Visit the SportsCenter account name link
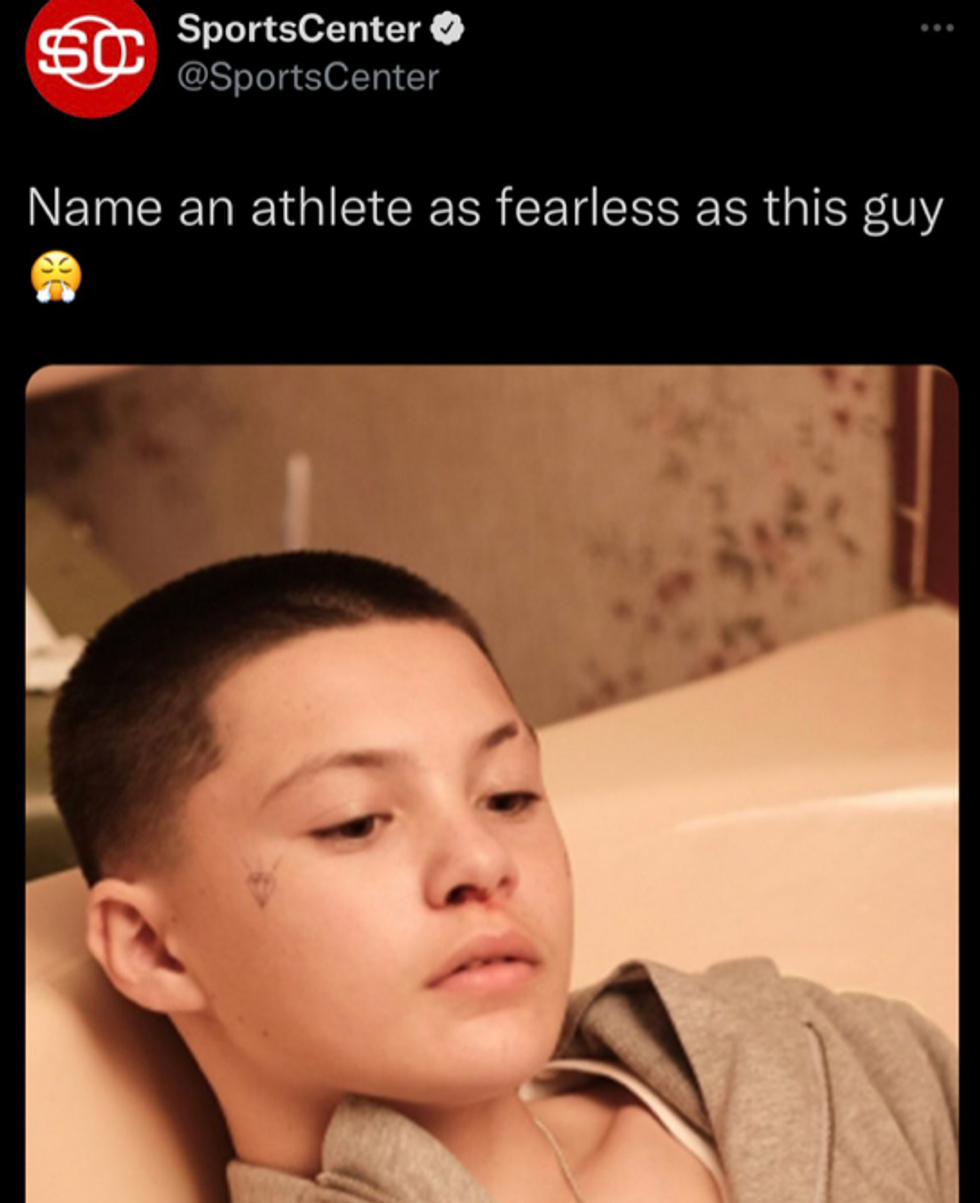Image resolution: width=980 pixels, height=1203 pixels. pyautogui.click(x=298, y=30)
